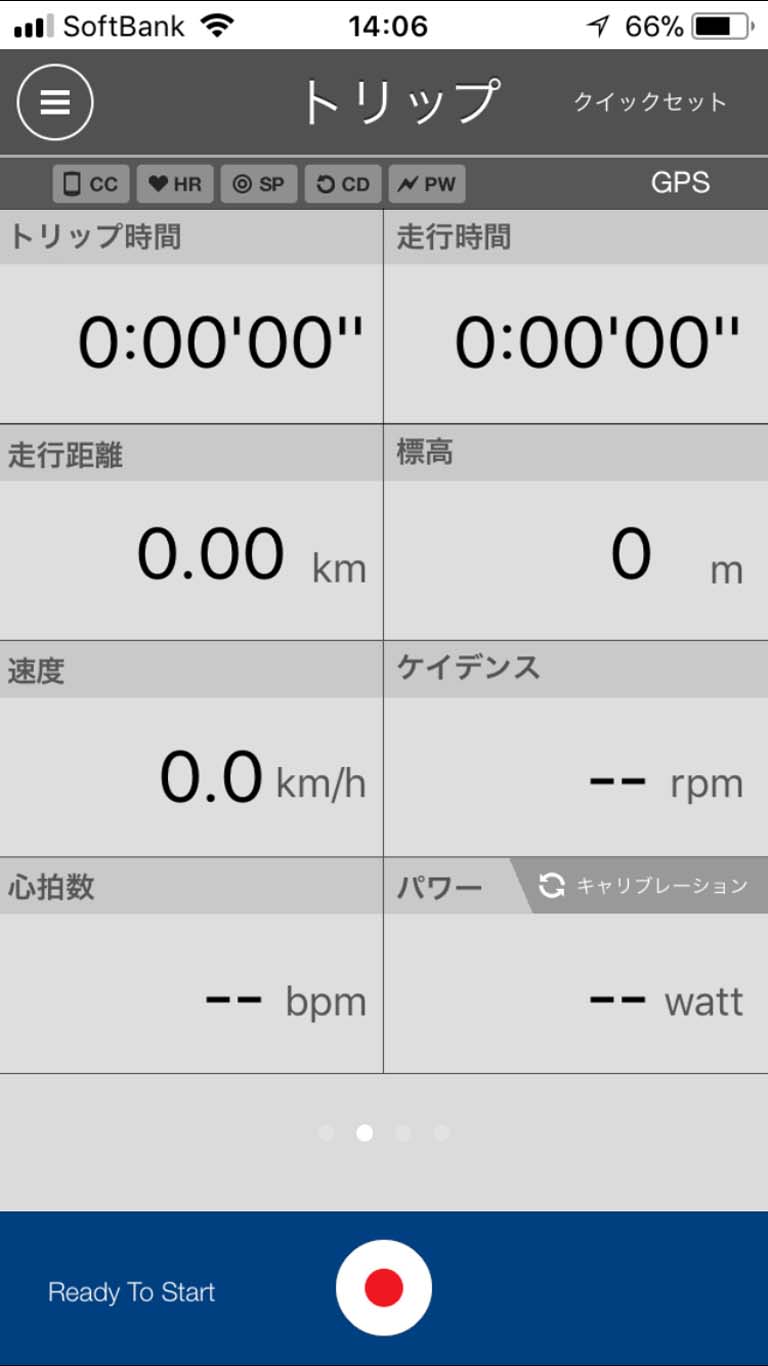This screenshot has height=1366, width=768.
Task: Tap the CD sensor badge
Action: (343, 184)
